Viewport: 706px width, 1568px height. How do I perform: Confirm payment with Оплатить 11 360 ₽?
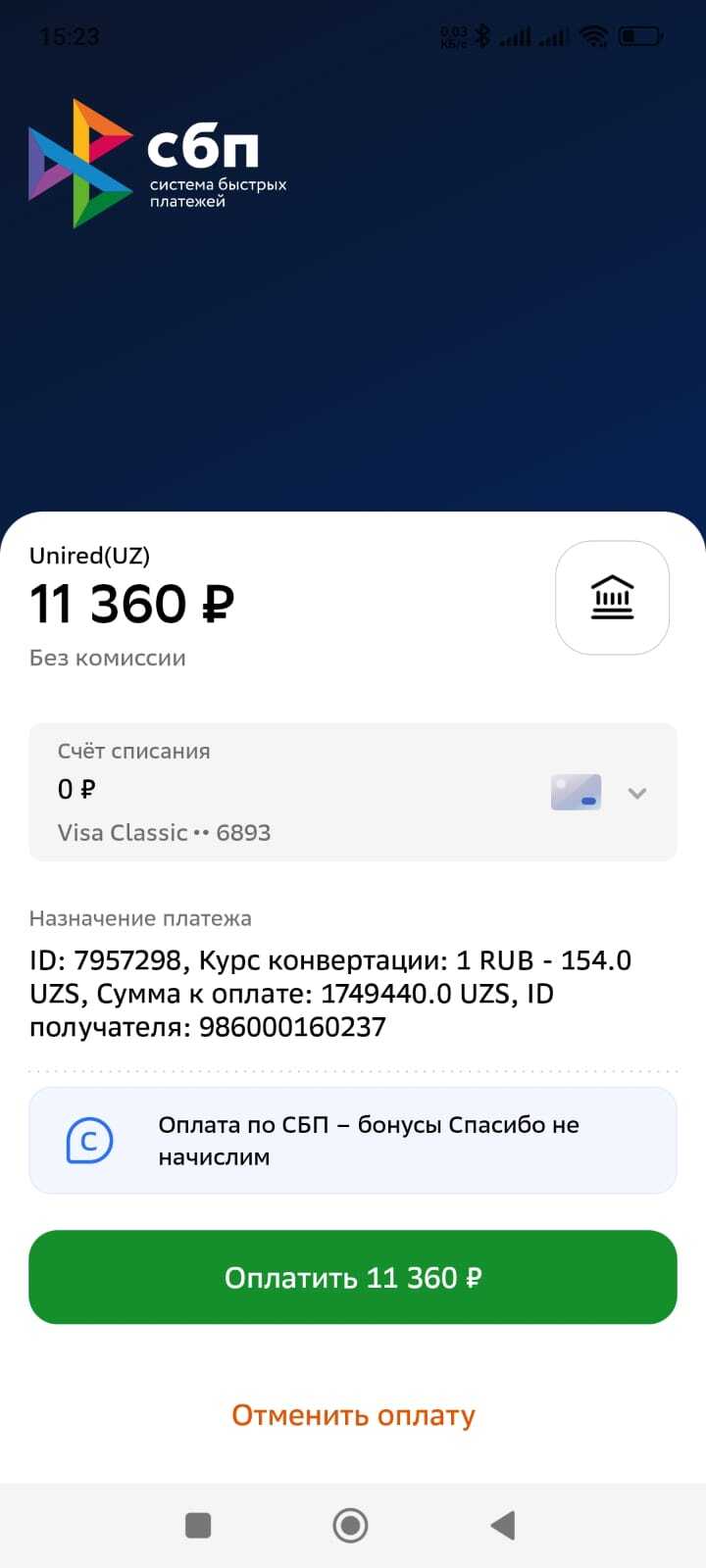(x=353, y=1277)
